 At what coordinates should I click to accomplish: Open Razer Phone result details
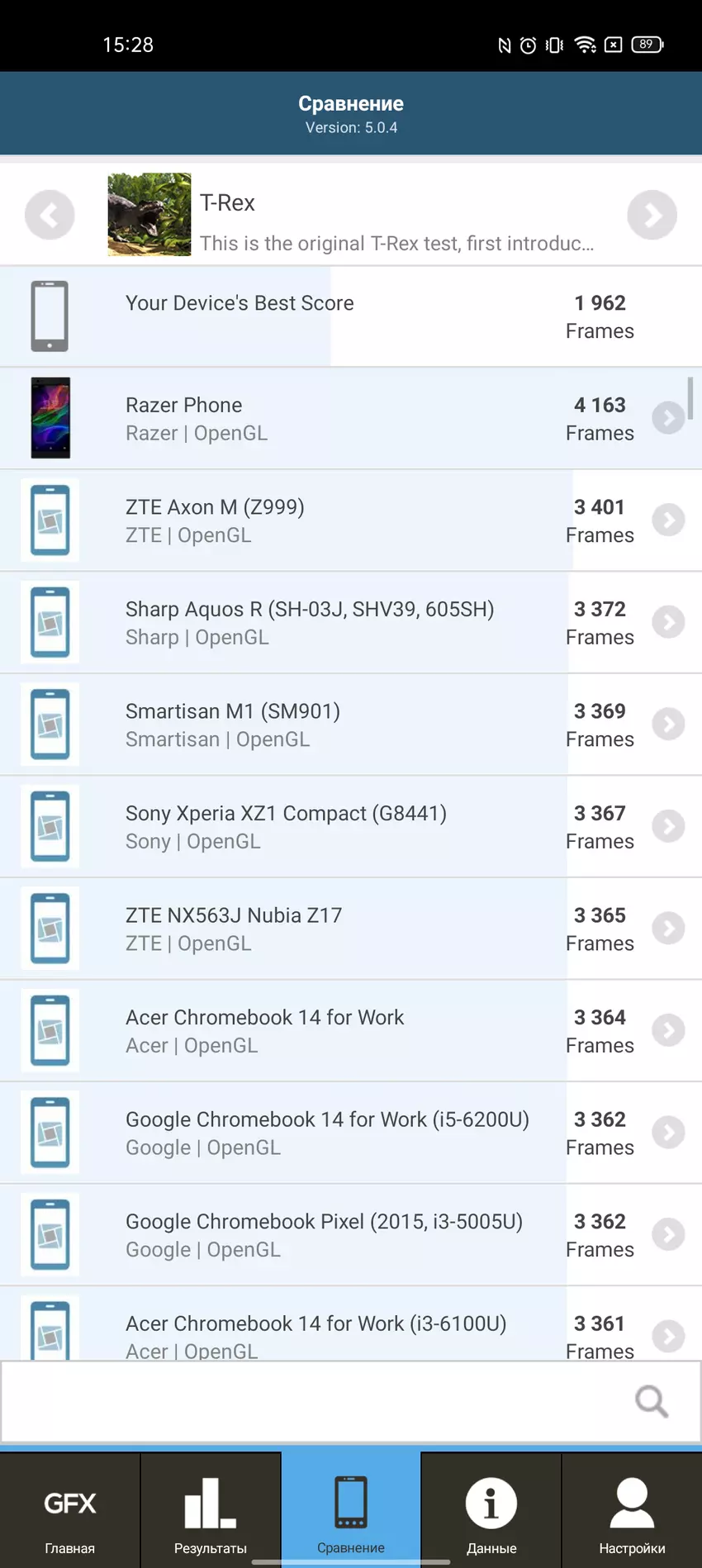click(x=668, y=418)
